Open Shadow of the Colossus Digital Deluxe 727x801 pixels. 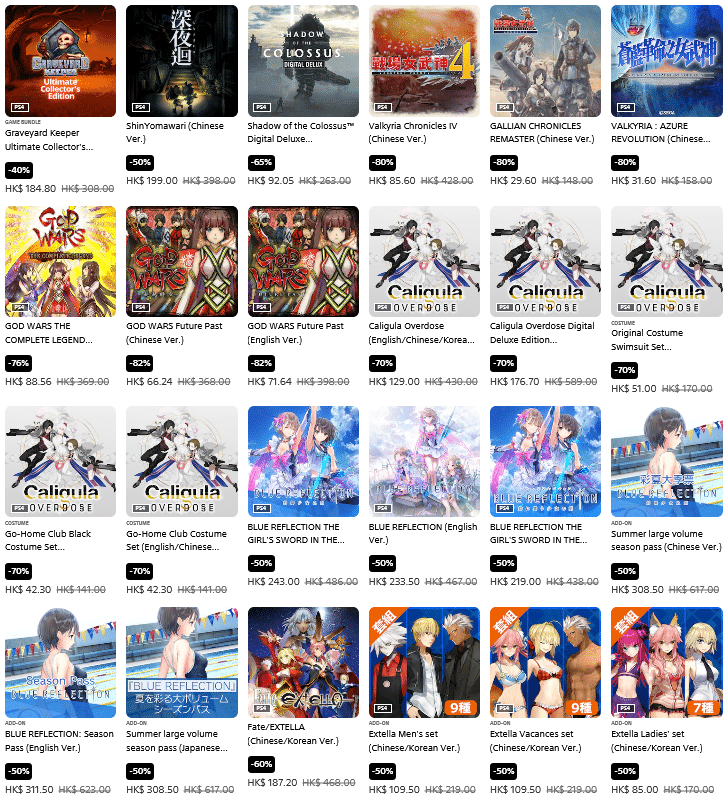tap(303, 60)
